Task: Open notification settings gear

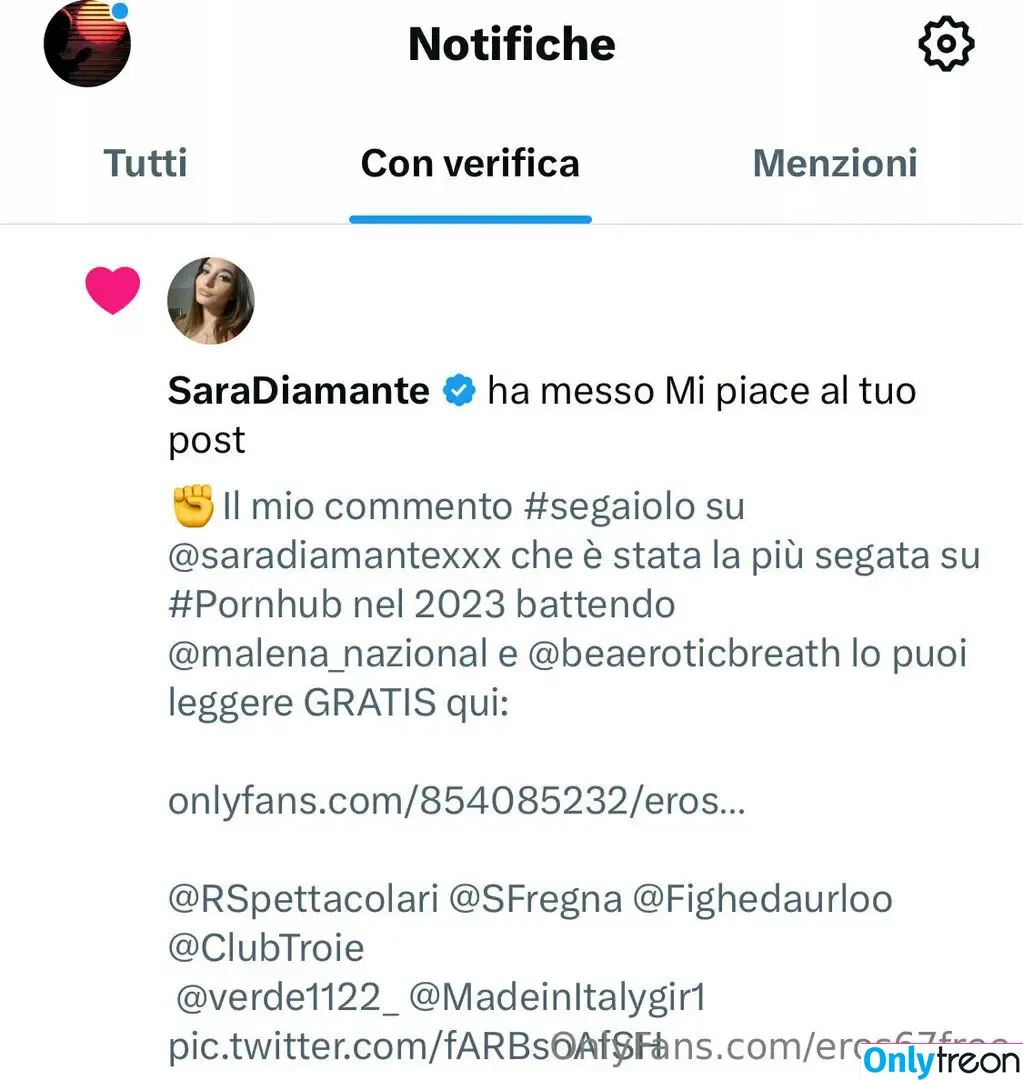Action: pyautogui.click(x=945, y=44)
